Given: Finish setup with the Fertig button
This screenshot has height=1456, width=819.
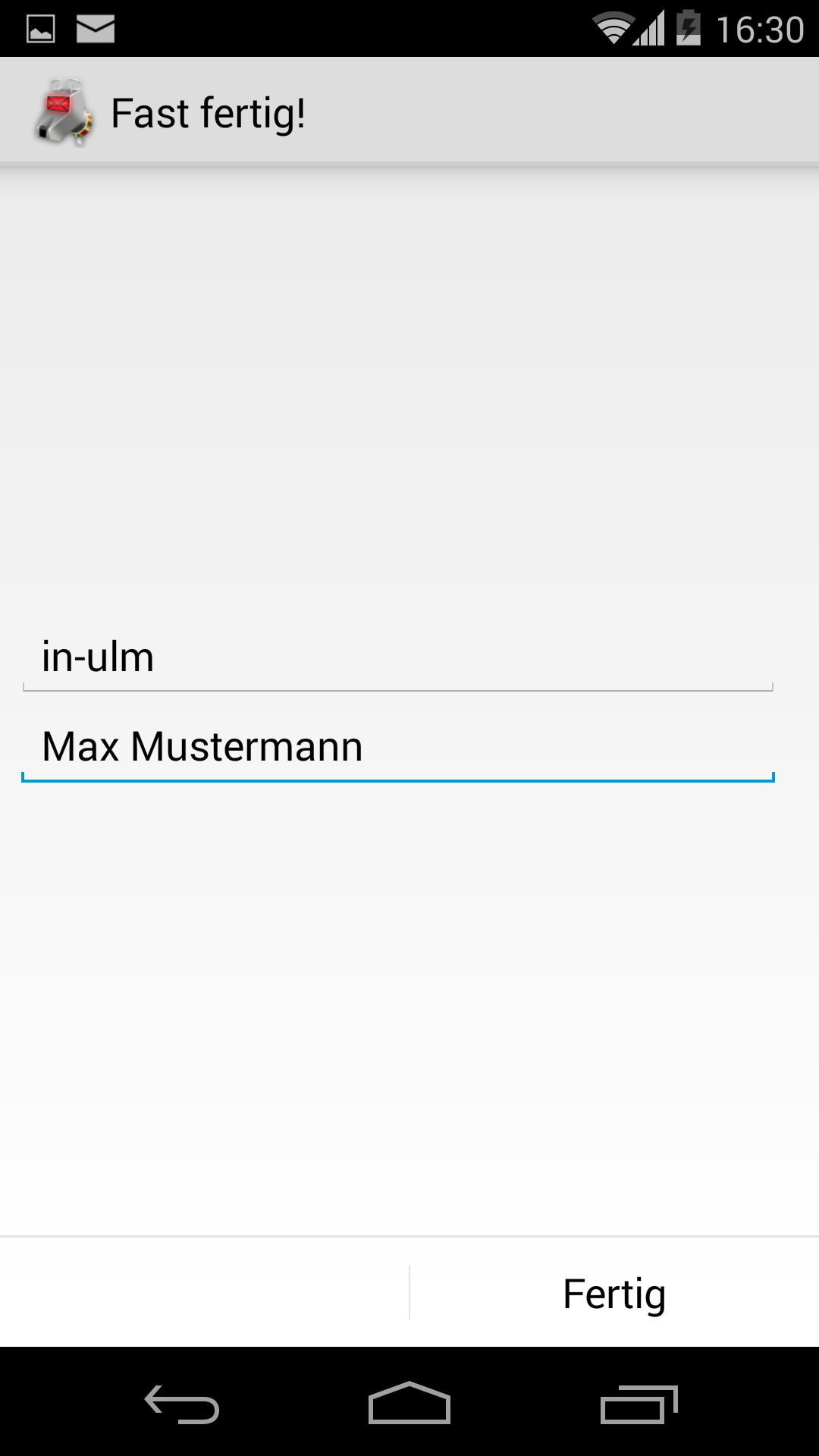Looking at the screenshot, I should tap(614, 1293).
